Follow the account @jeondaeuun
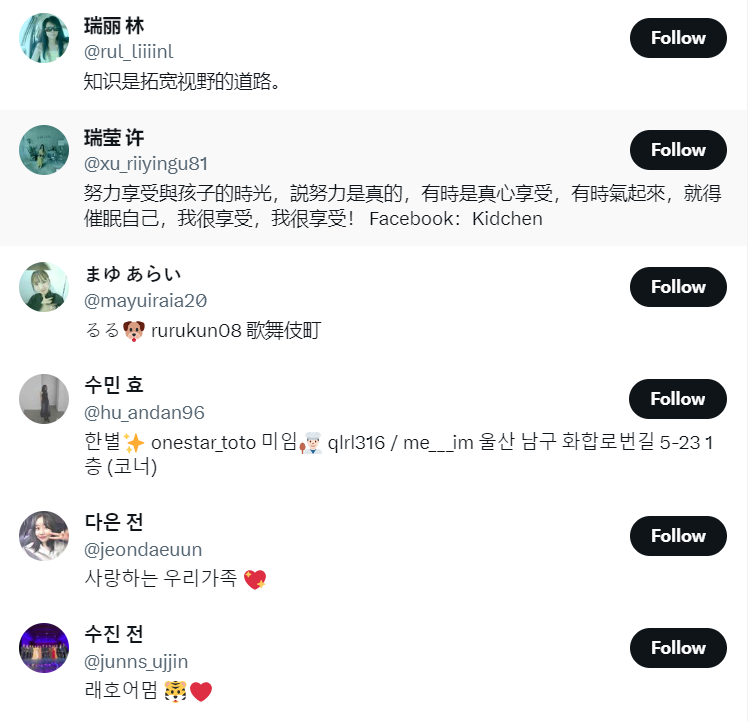The image size is (748, 722). tap(678, 536)
